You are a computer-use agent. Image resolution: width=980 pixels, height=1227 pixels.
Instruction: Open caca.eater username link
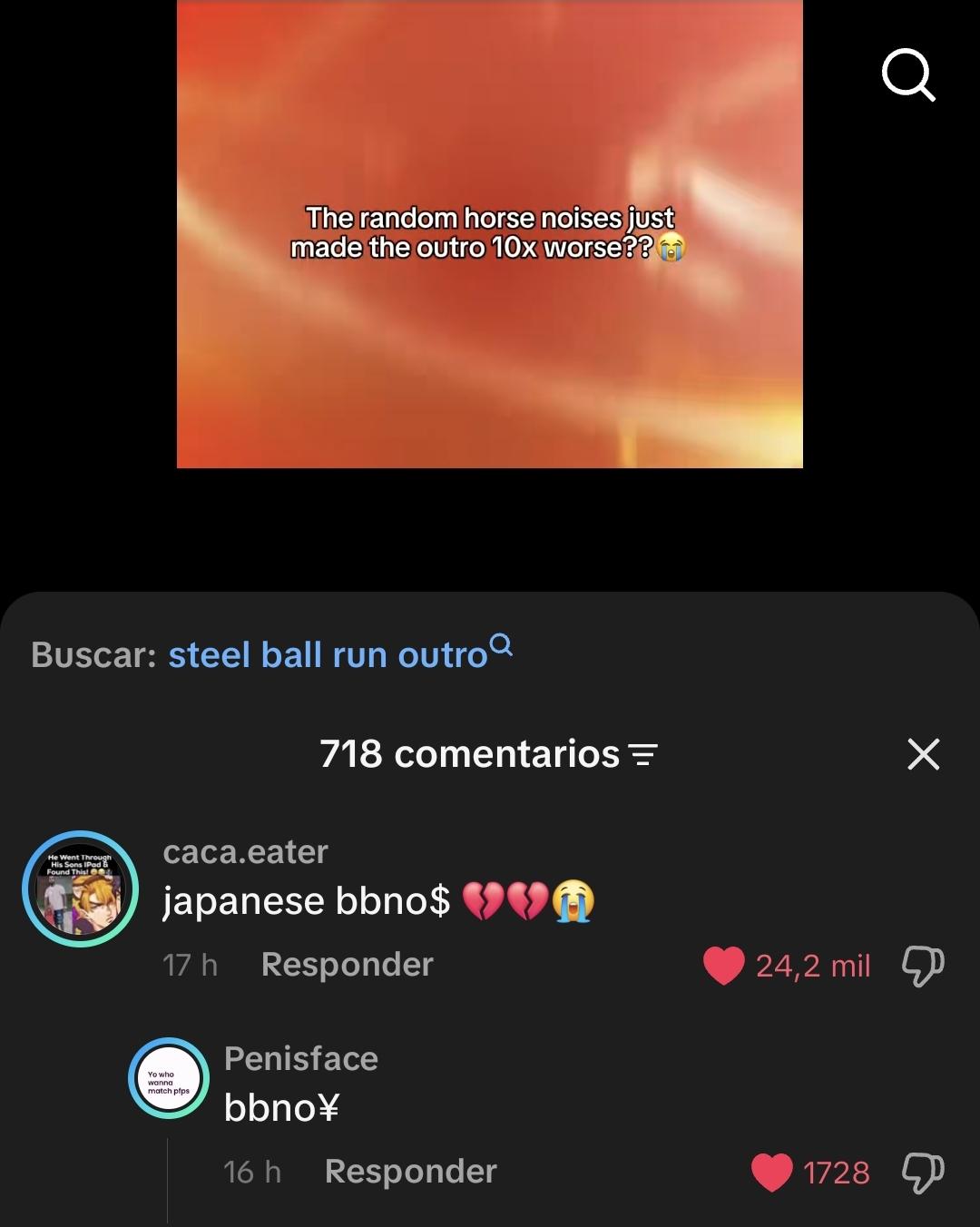coord(245,852)
